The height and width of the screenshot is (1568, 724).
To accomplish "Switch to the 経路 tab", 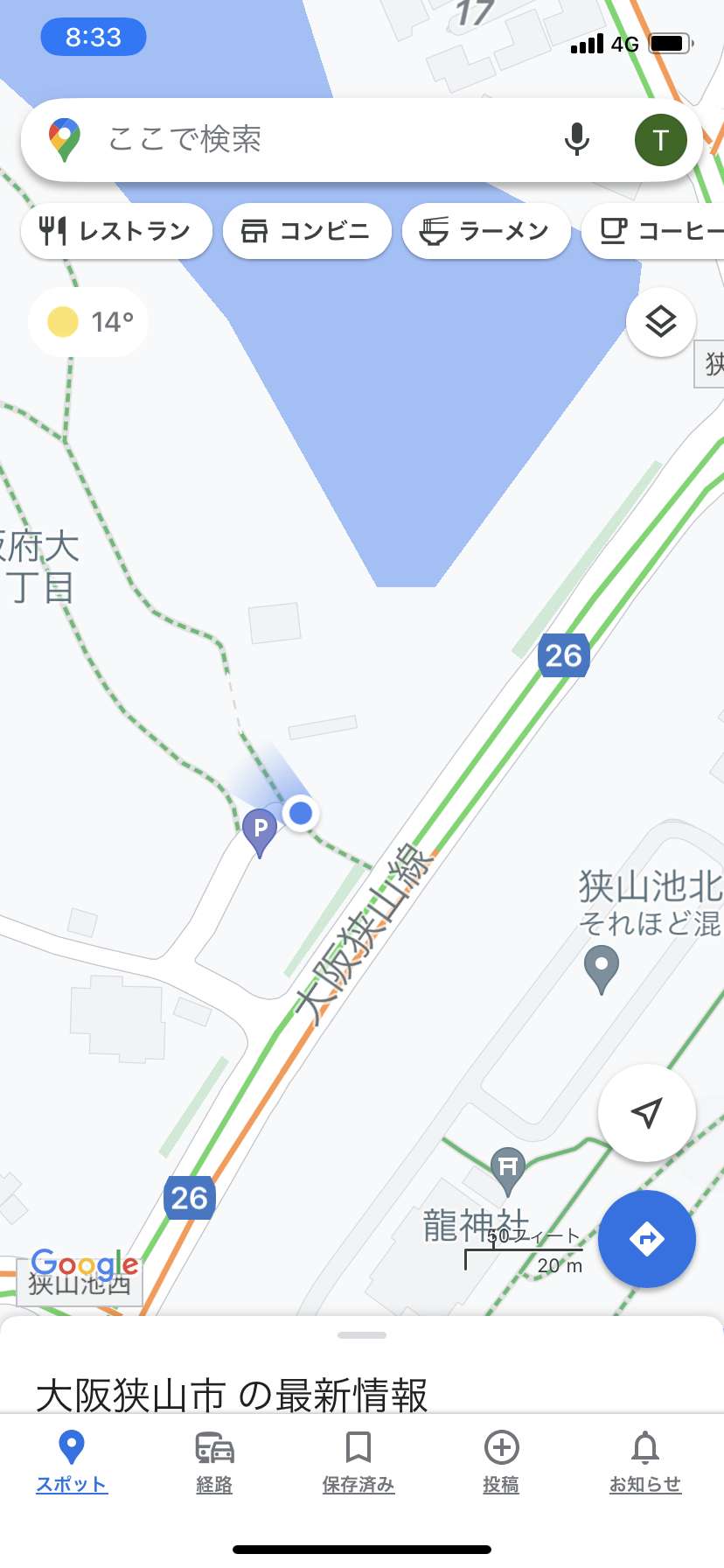I will click(214, 1461).
